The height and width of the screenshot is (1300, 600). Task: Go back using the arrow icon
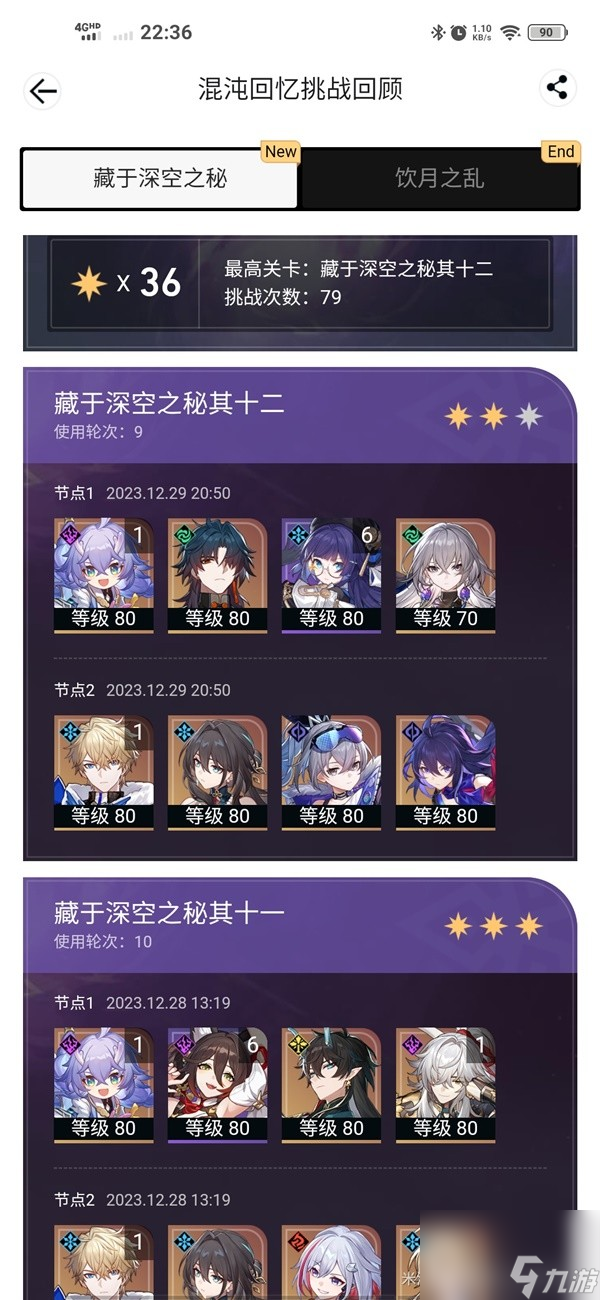tap(43, 91)
